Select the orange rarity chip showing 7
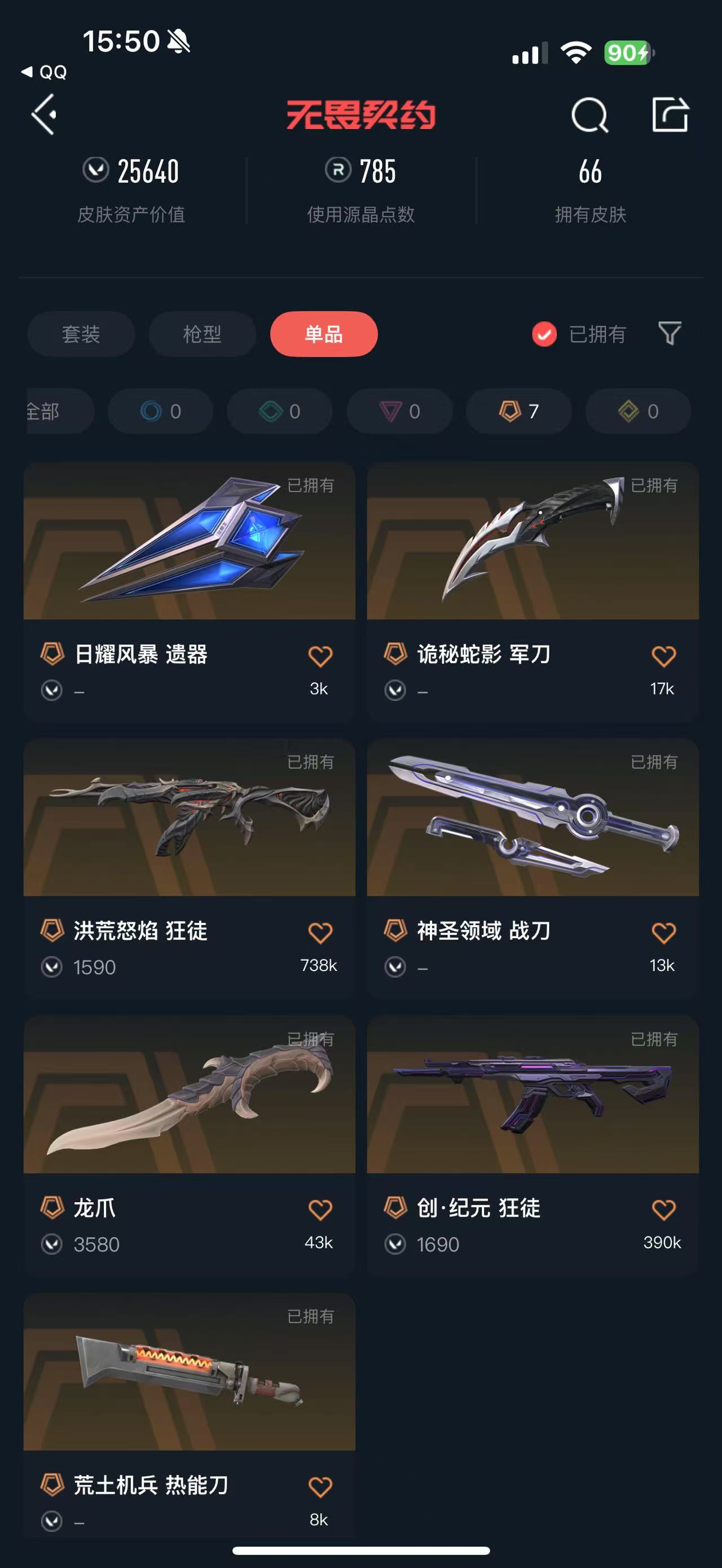Screen dimensions: 722x1568 click(519, 412)
